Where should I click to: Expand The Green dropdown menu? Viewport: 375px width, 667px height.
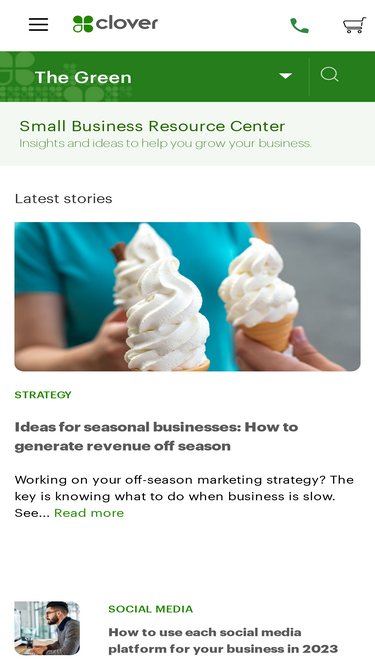tap(285, 76)
